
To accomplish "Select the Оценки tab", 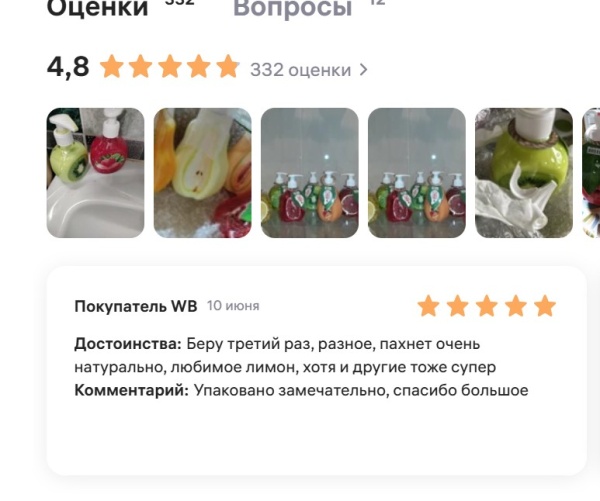I will [97, 8].
